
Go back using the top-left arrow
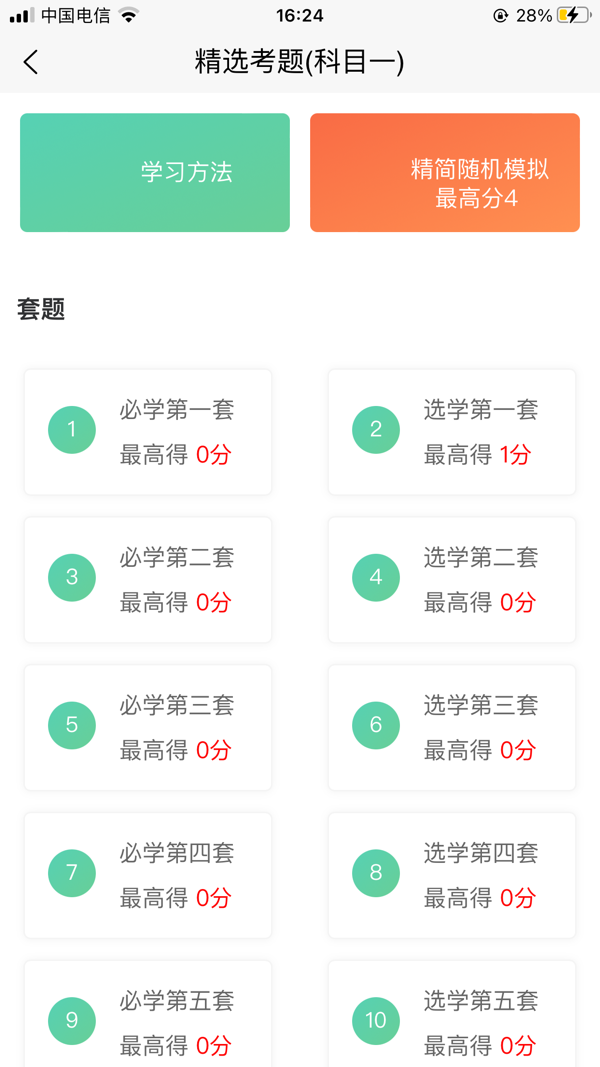pyautogui.click(x=31, y=62)
